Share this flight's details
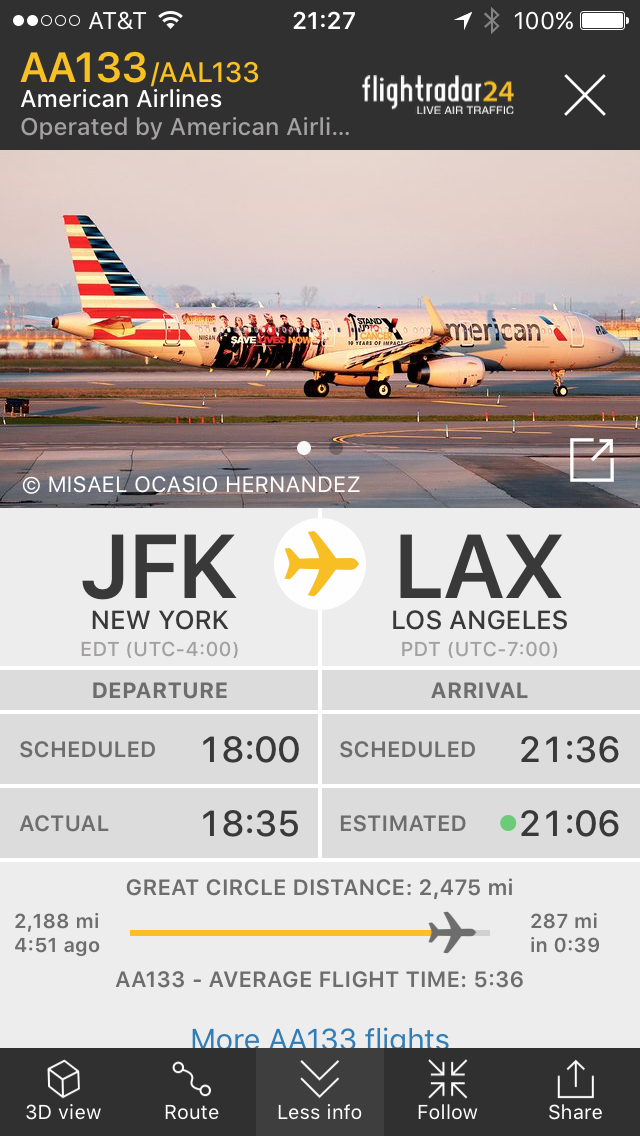The height and width of the screenshot is (1136, 640). 575,1091
